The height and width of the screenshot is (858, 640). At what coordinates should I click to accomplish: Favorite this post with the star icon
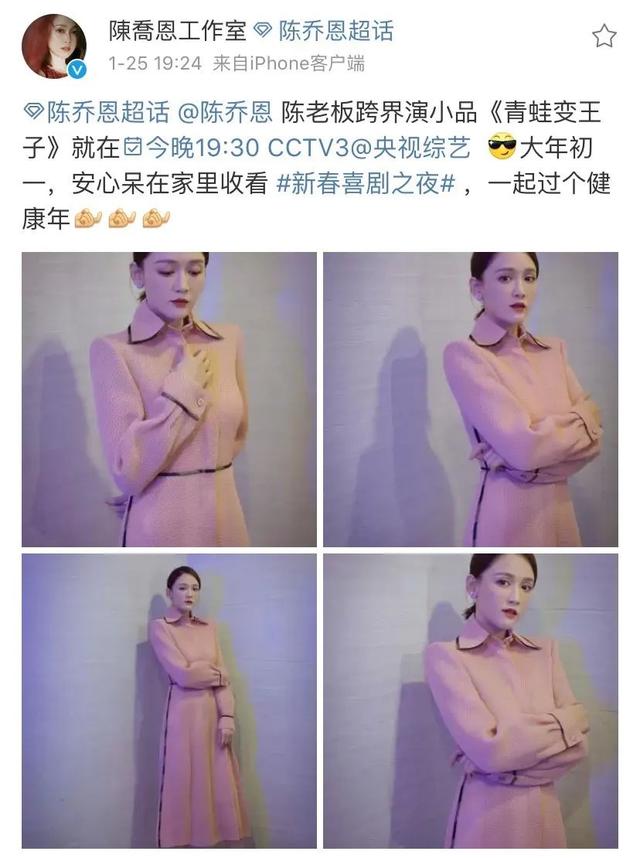point(604,38)
